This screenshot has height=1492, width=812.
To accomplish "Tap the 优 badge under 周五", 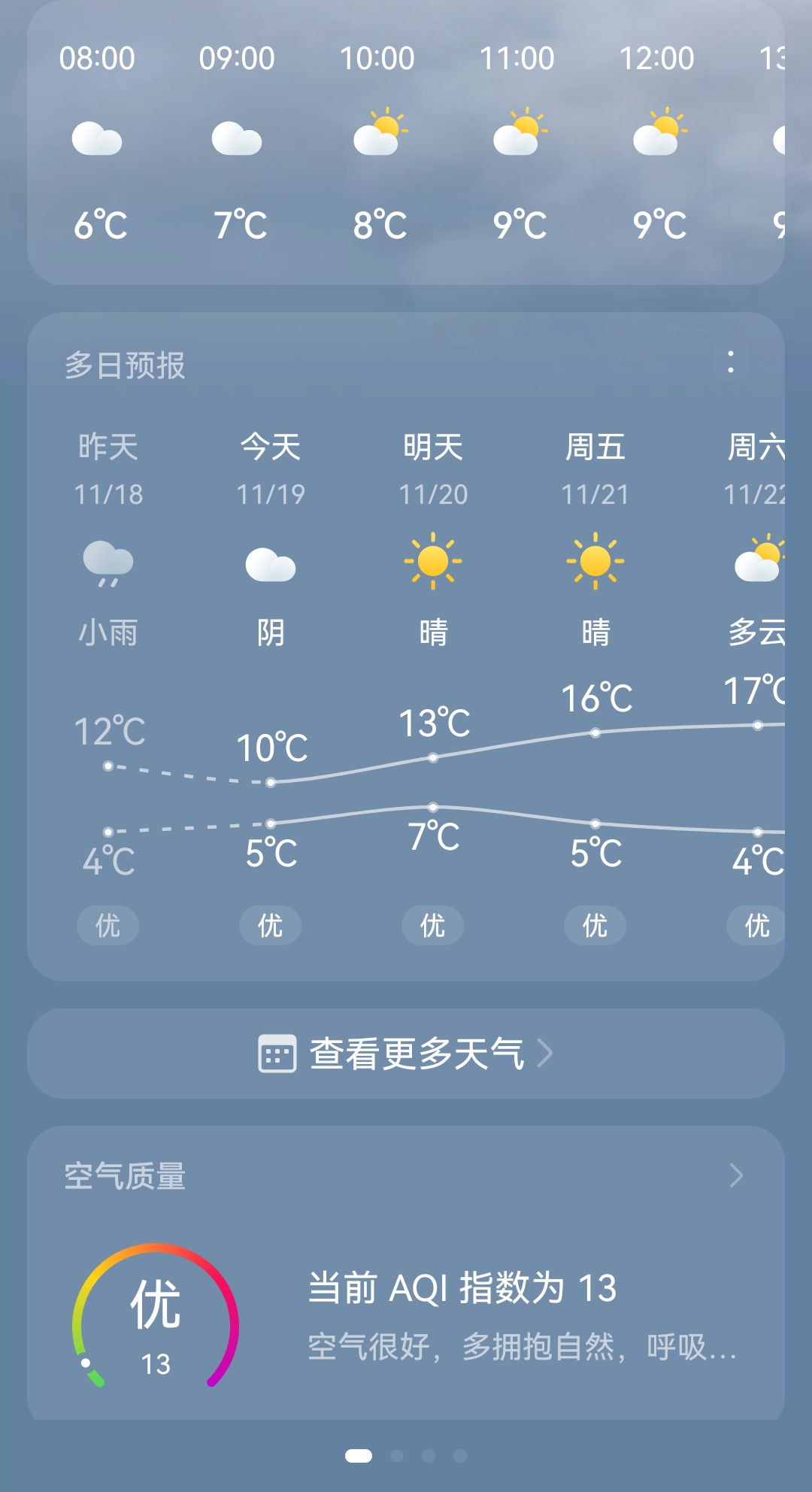I will coord(595,926).
